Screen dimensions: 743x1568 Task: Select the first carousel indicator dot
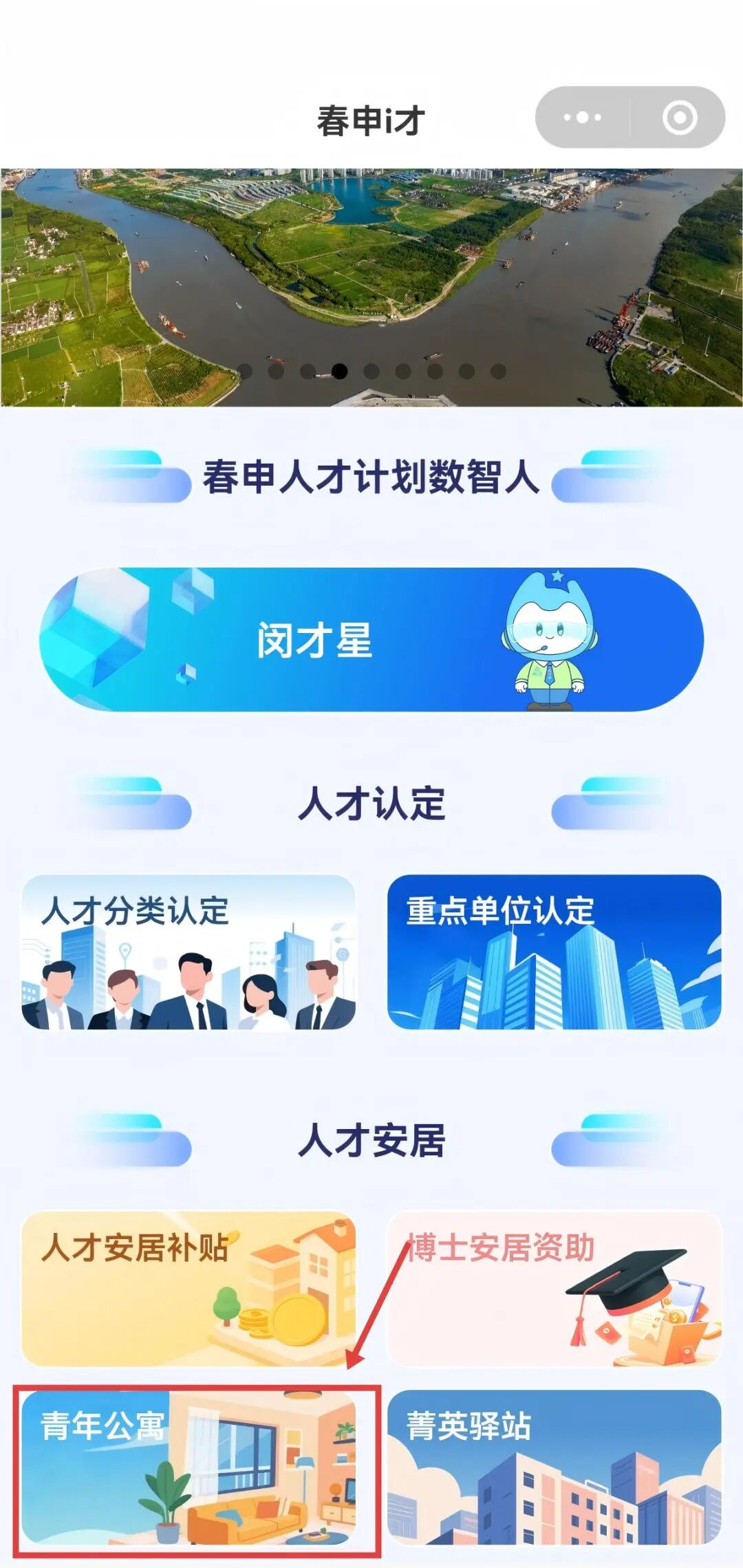246,370
